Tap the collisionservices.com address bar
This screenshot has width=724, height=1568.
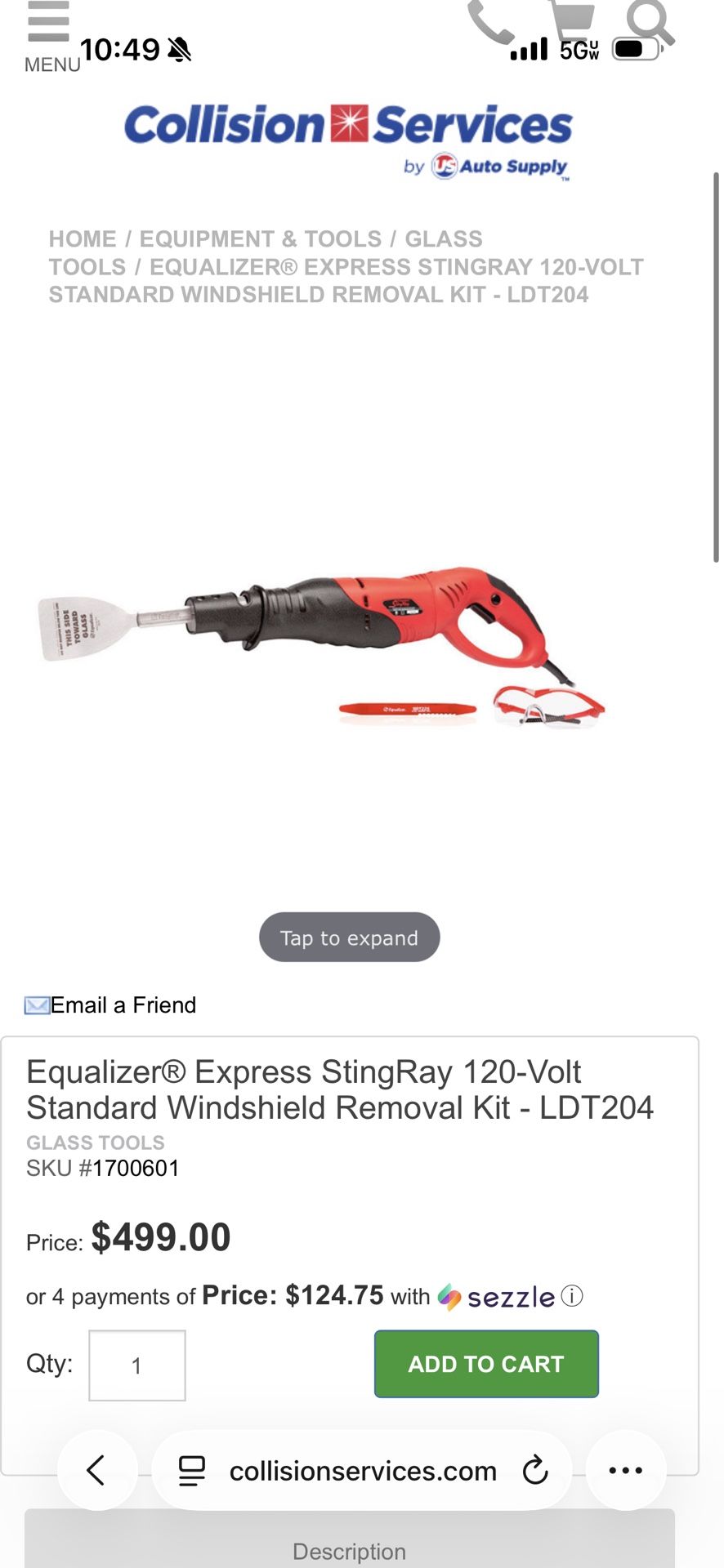tap(364, 1470)
